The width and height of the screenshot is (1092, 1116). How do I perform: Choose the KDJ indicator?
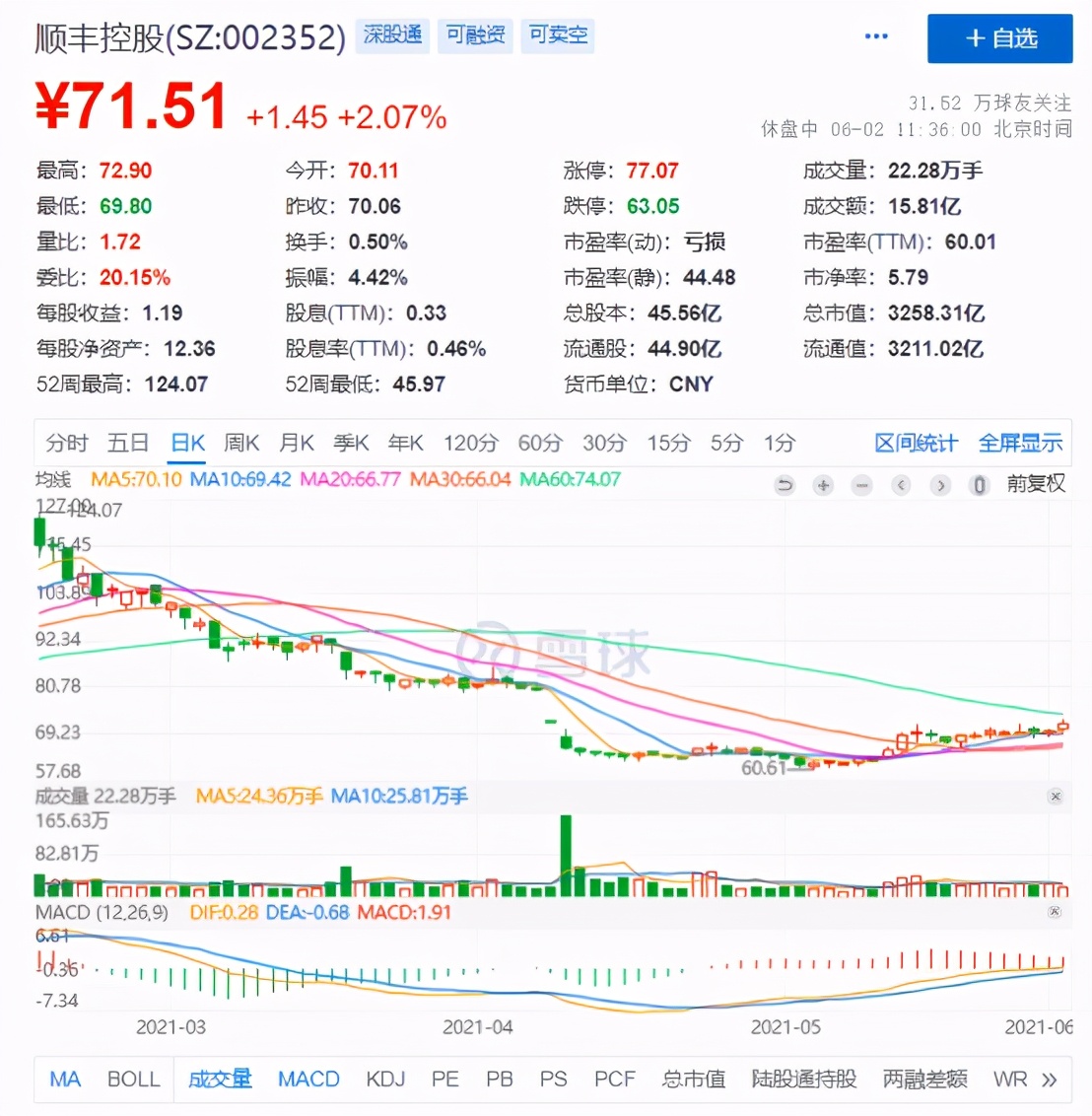coord(385,1079)
